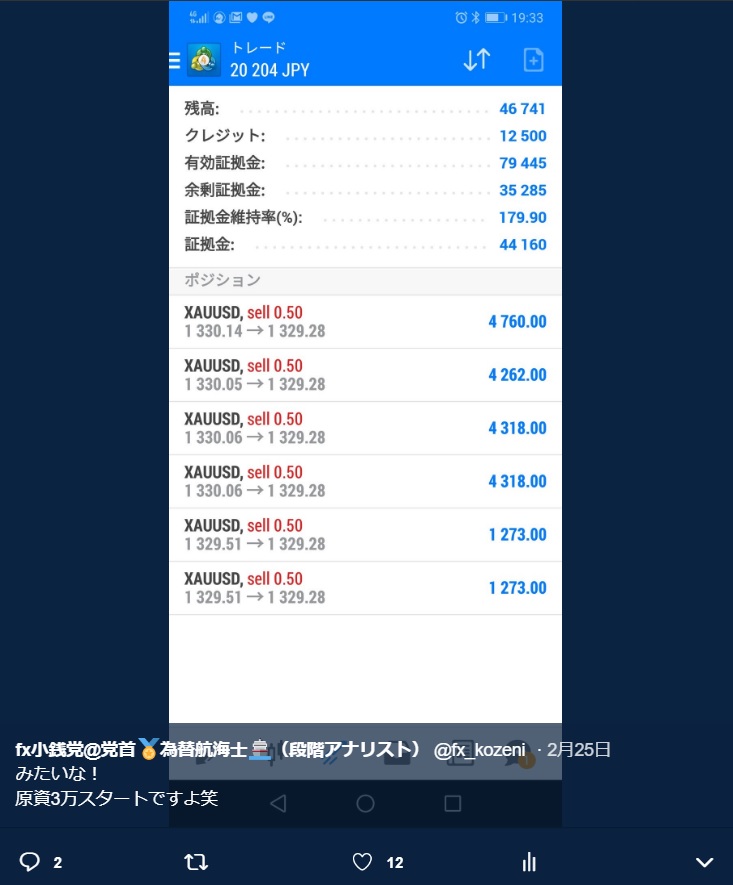The image size is (733, 885).
Task: Tap the Android home button
Action: pyautogui.click(x=365, y=803)
